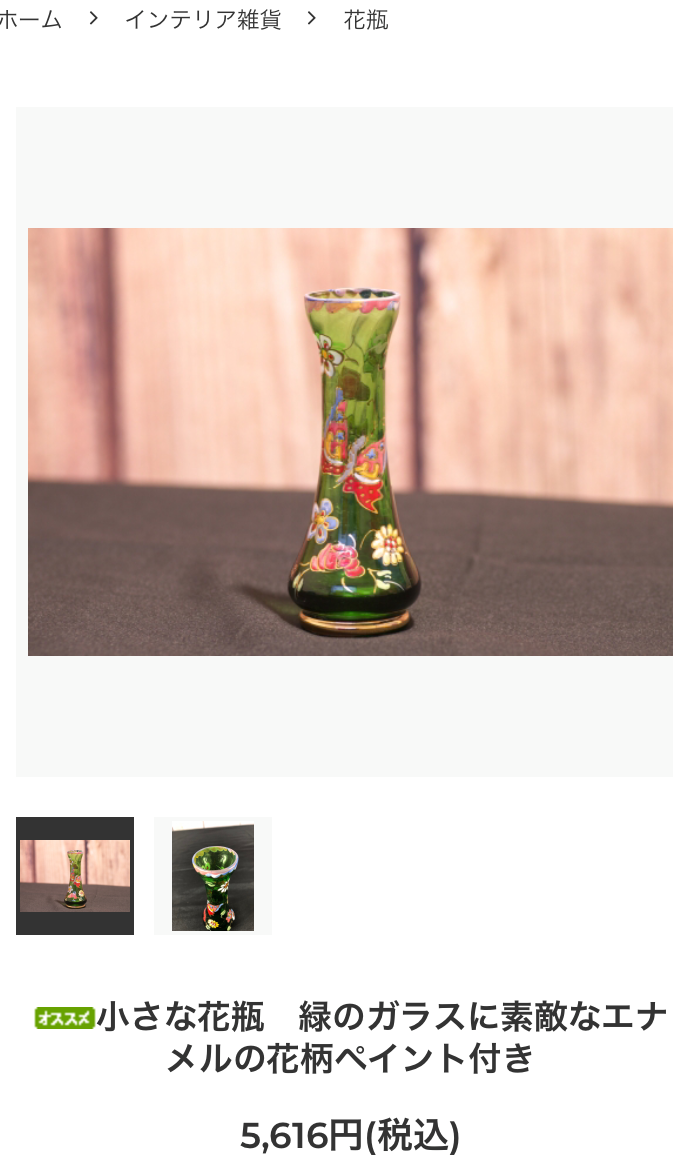The height and width of the screenshot is (1174, 673).
Task: Open 花瓶 breadcrumb category
Action: pos(366,20)
